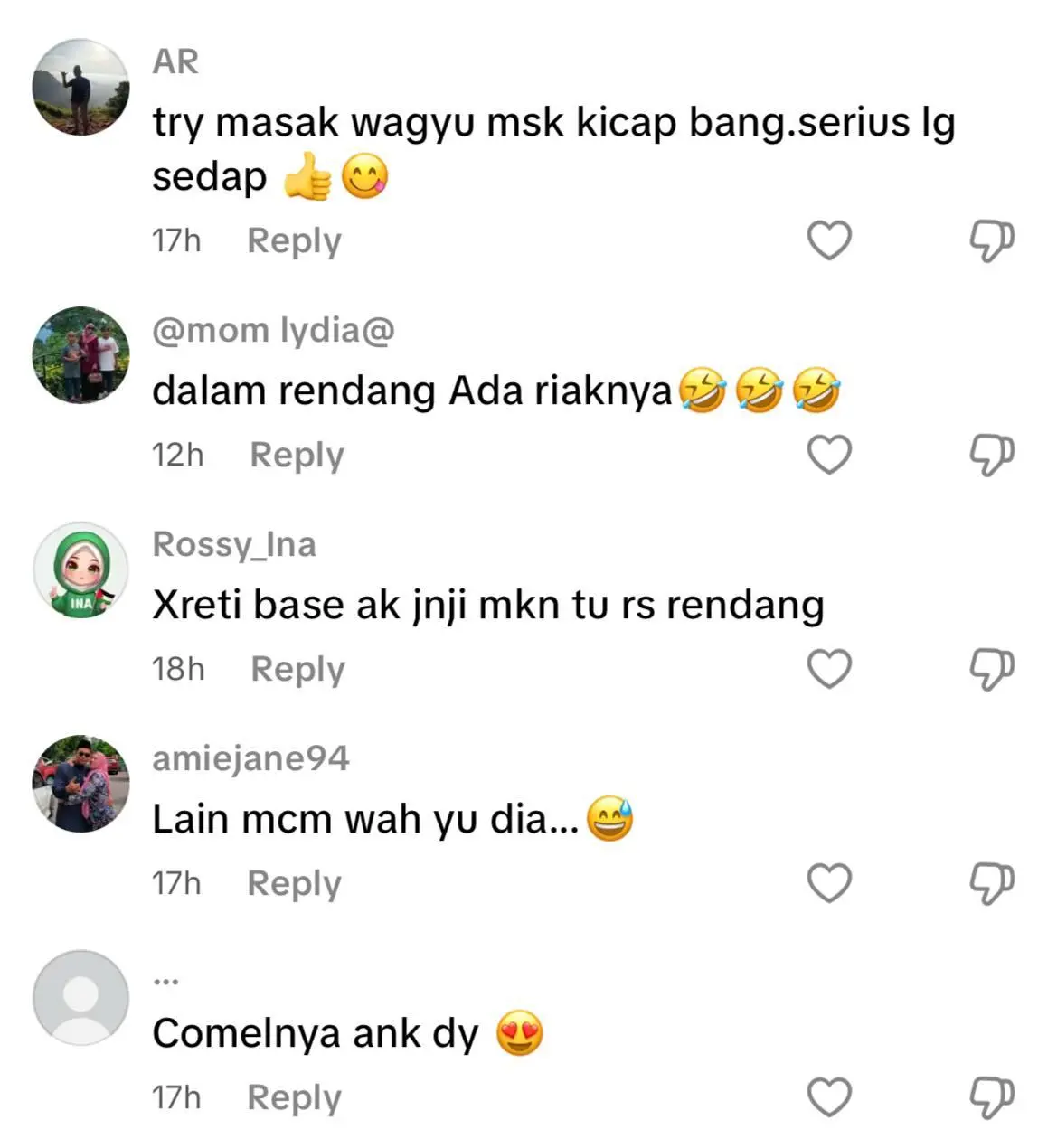Dislike @mom lydia@'s comment
This screenshot has height=1148, width=1057.
992,455
